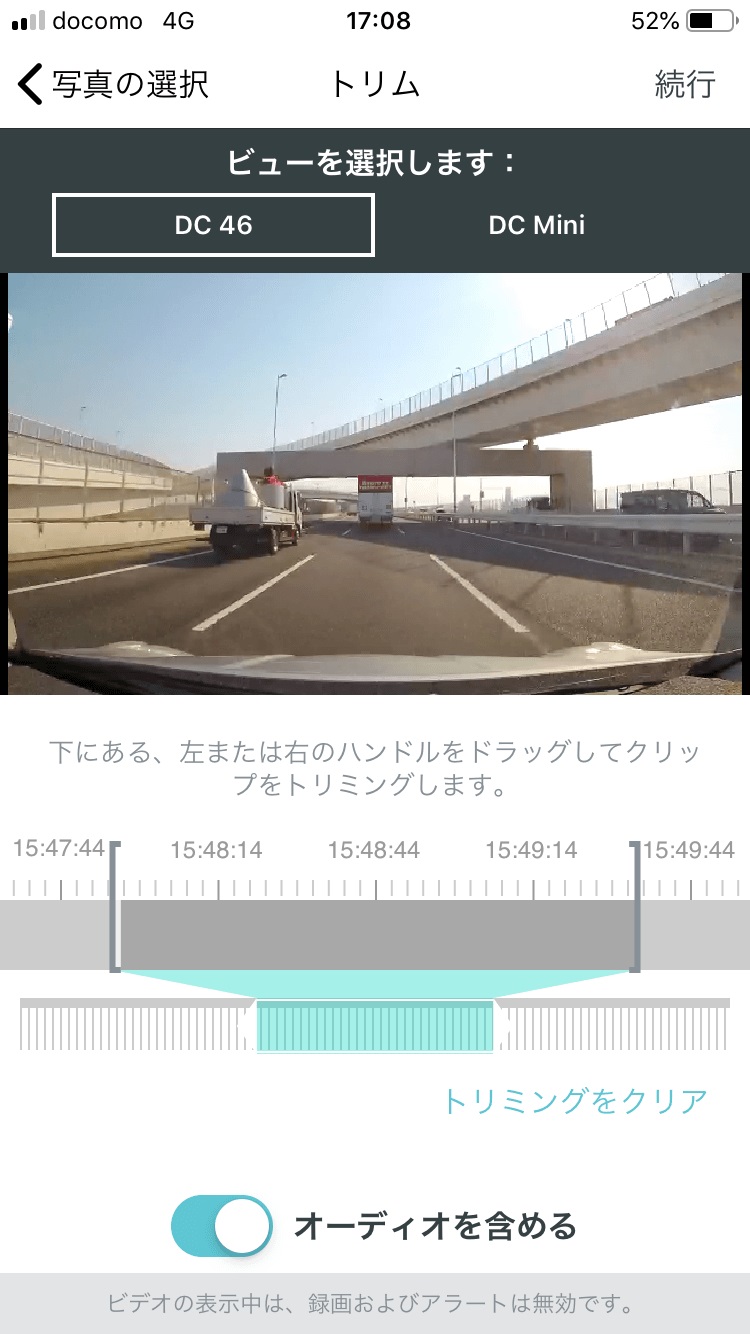This screenshot has height=1334, width=750.
Task: Tap 続行 to continue
Action: (x=685, y=84)
